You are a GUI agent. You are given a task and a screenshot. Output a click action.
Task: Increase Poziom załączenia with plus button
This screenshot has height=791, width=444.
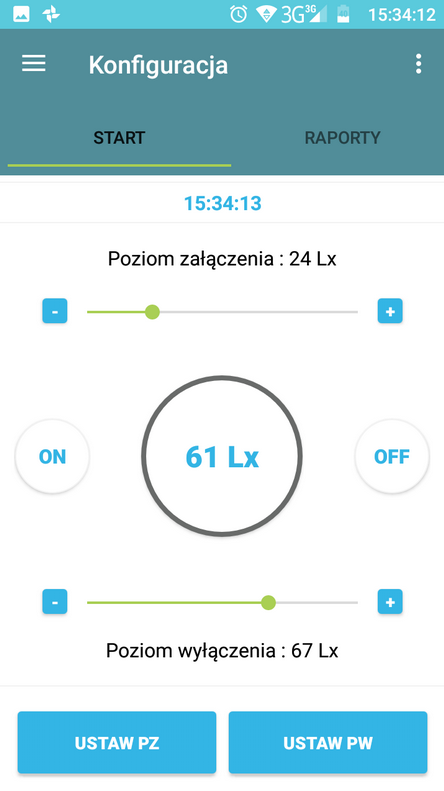pos(390,311)
